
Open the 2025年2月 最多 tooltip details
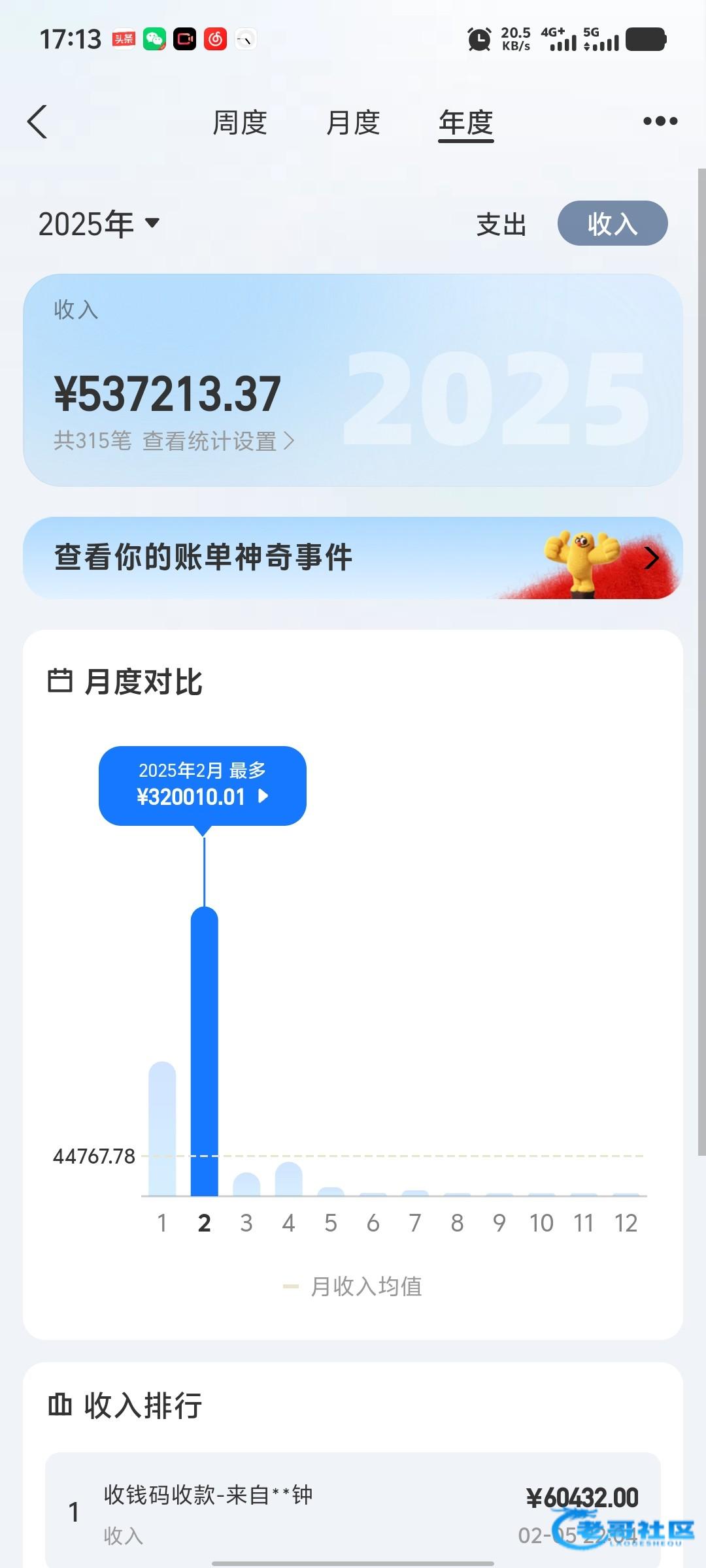[203, 785]
